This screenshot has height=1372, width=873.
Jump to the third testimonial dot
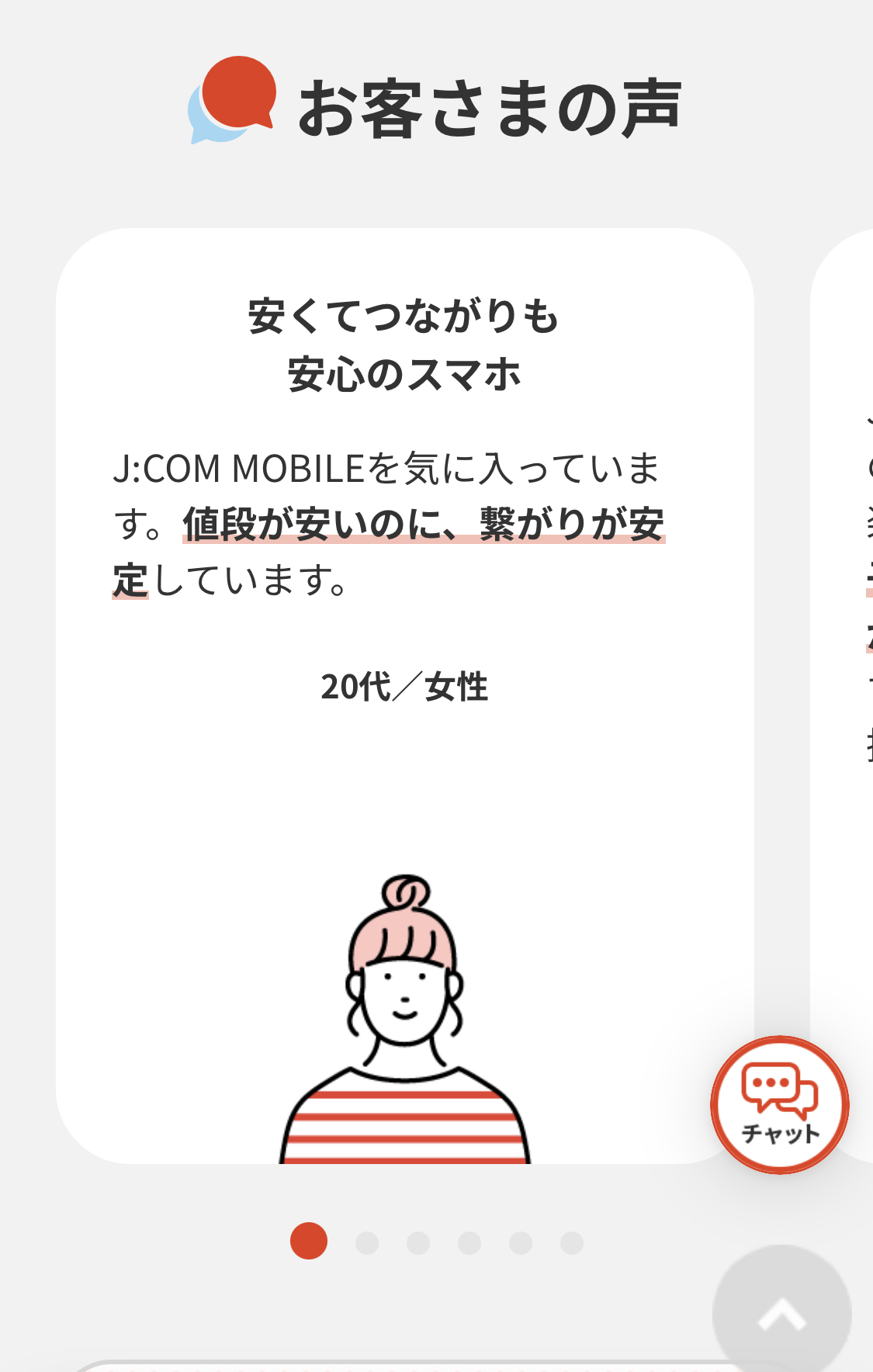point(418,1243)
